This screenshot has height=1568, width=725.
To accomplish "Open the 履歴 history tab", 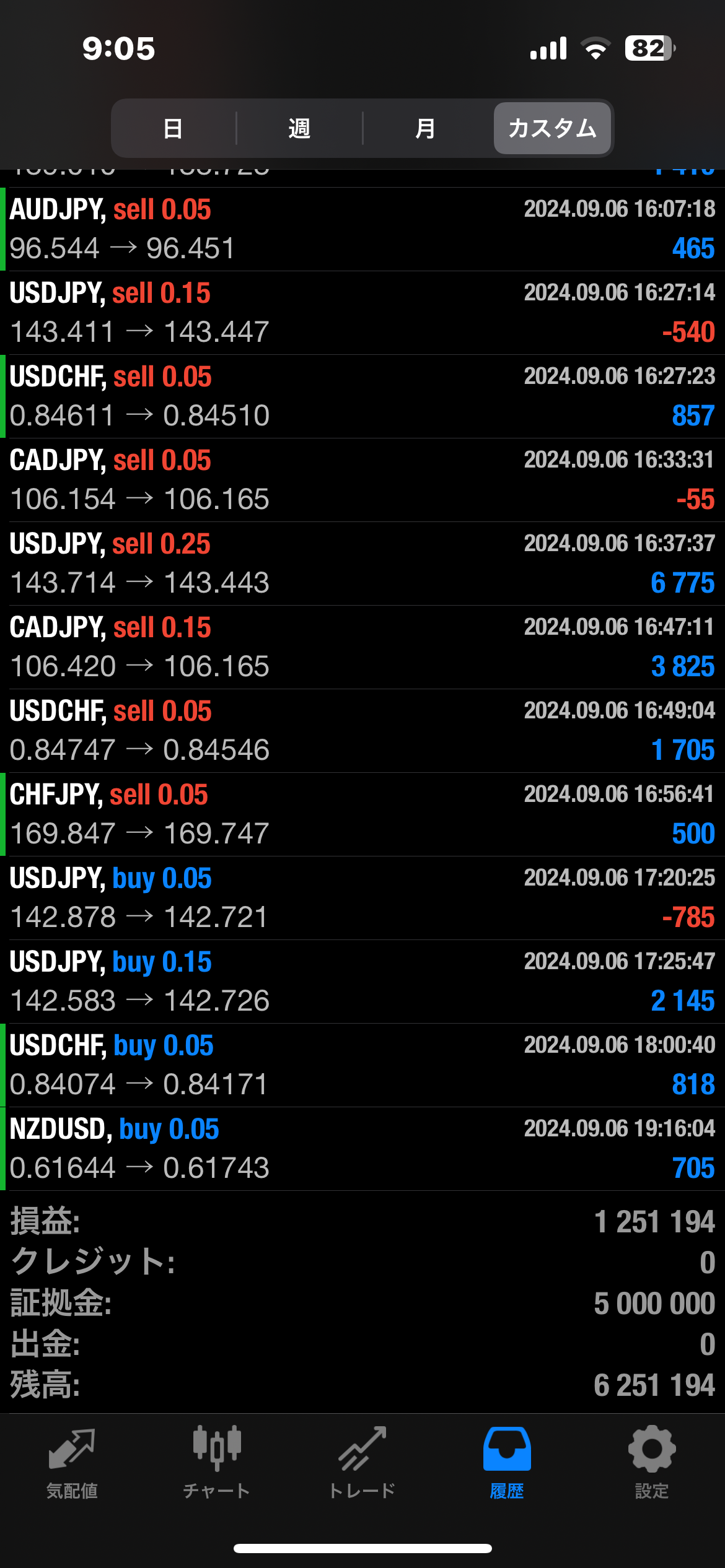I will (507, 1463).
